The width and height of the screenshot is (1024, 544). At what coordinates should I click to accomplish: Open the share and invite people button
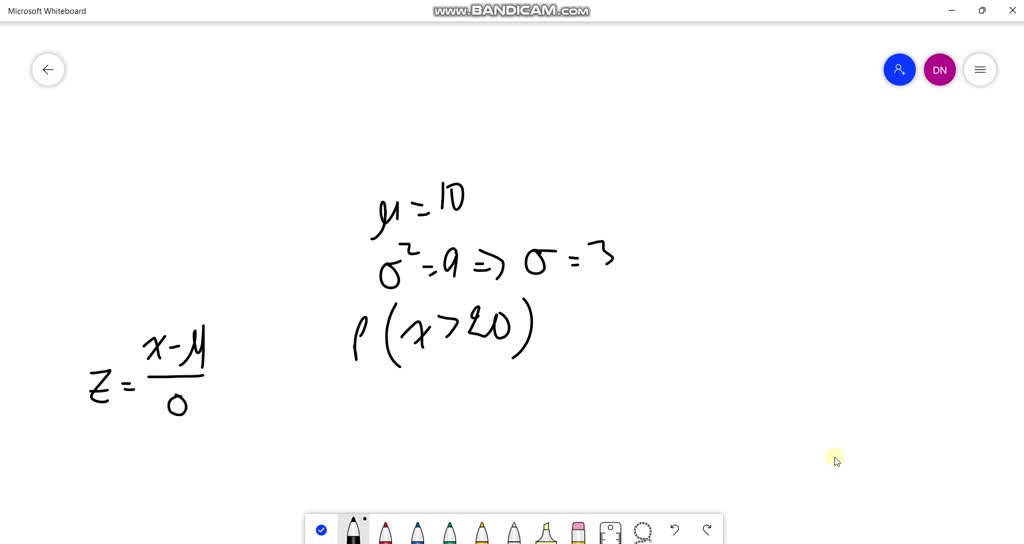[x=899, y=70]
